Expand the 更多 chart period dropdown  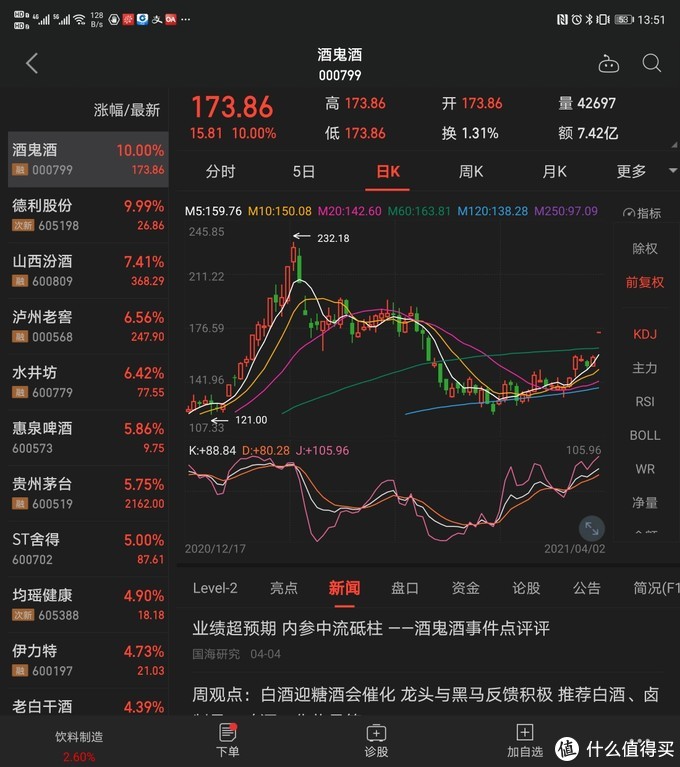coord(642,171)
